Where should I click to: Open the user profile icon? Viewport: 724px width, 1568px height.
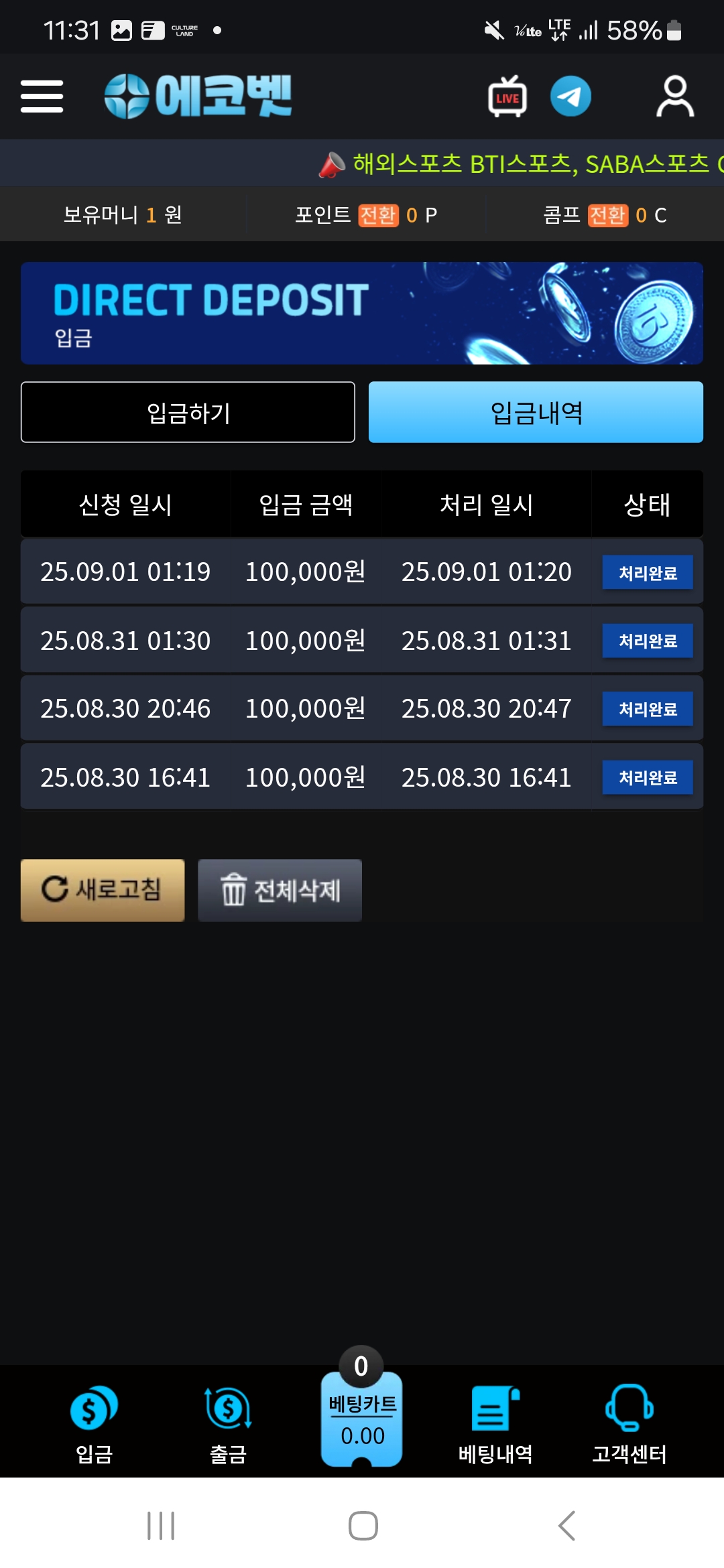click(x=674, y=96)
